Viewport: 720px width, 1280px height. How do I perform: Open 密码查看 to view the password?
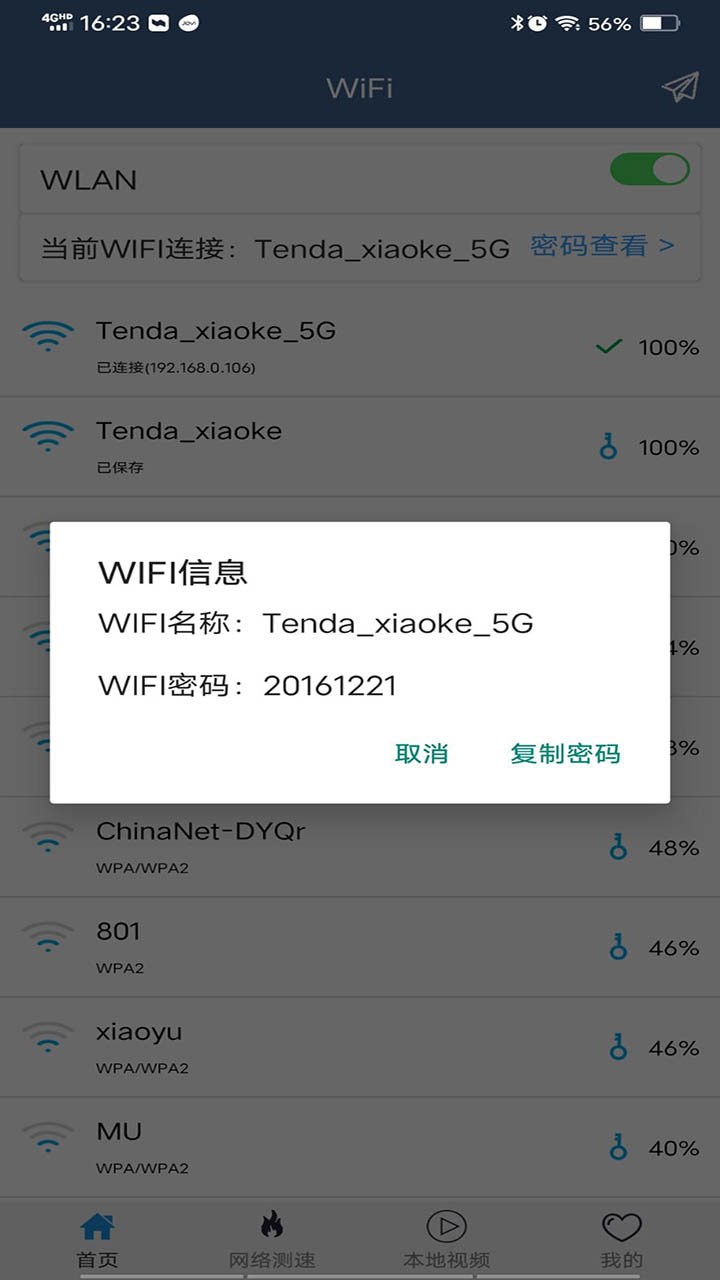click(x=595, y=245)
